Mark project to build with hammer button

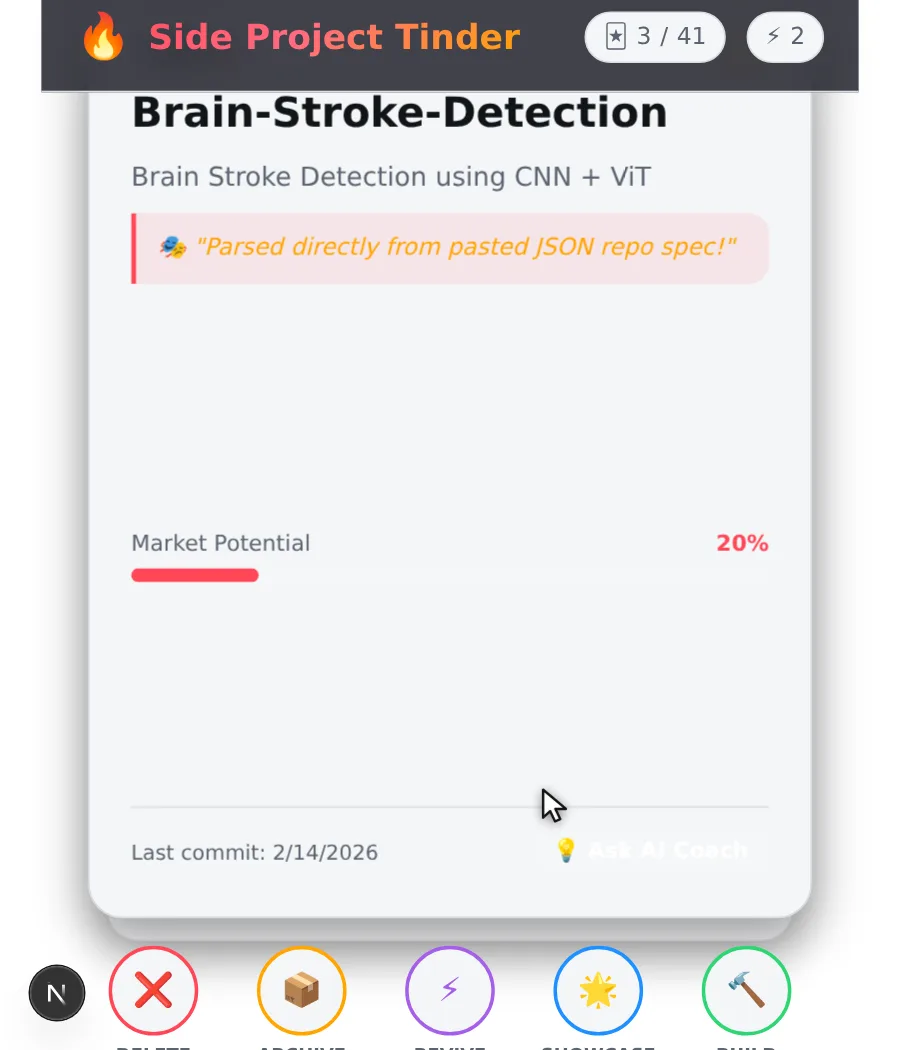tap(746, 990)
